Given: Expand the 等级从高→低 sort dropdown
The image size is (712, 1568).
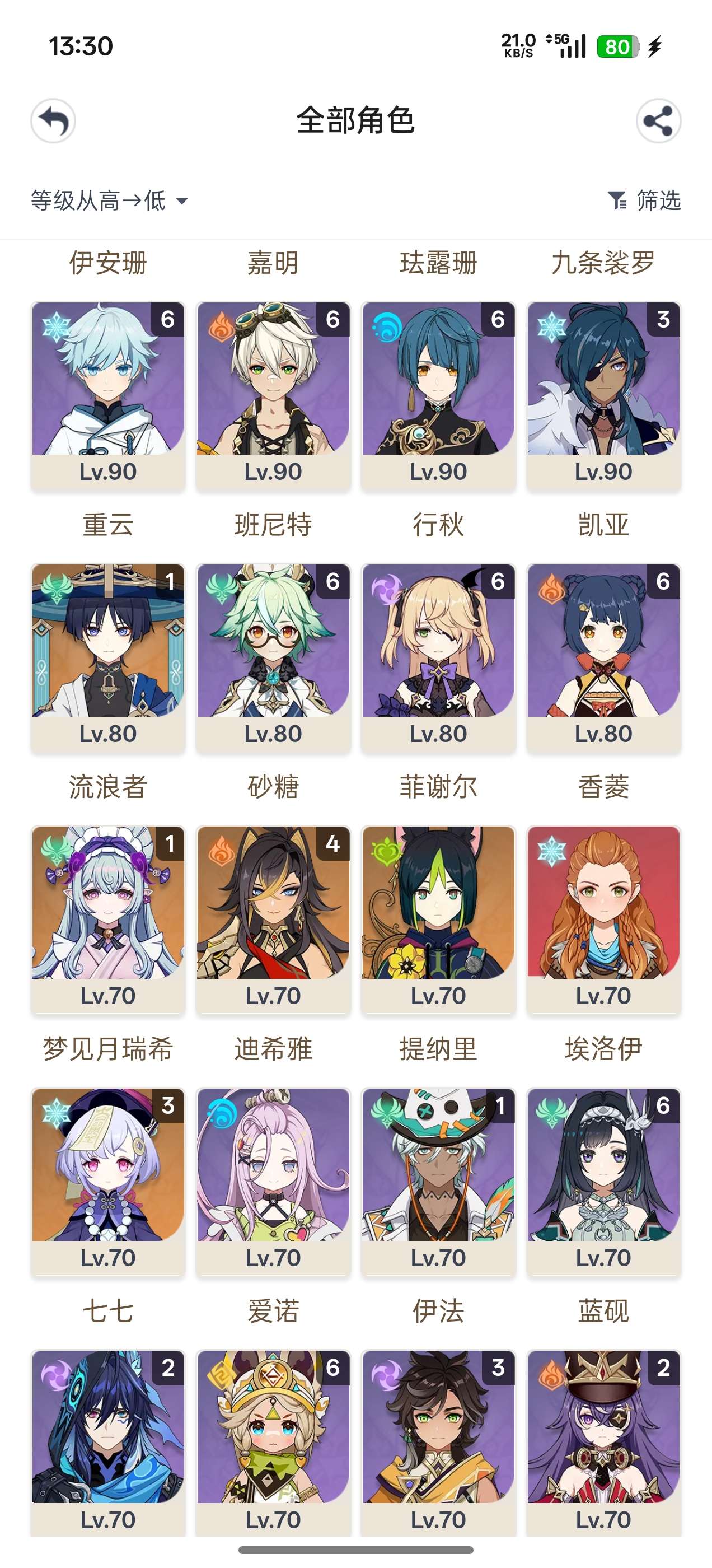Looking at the screenshot, I should (x=110, y=200).
